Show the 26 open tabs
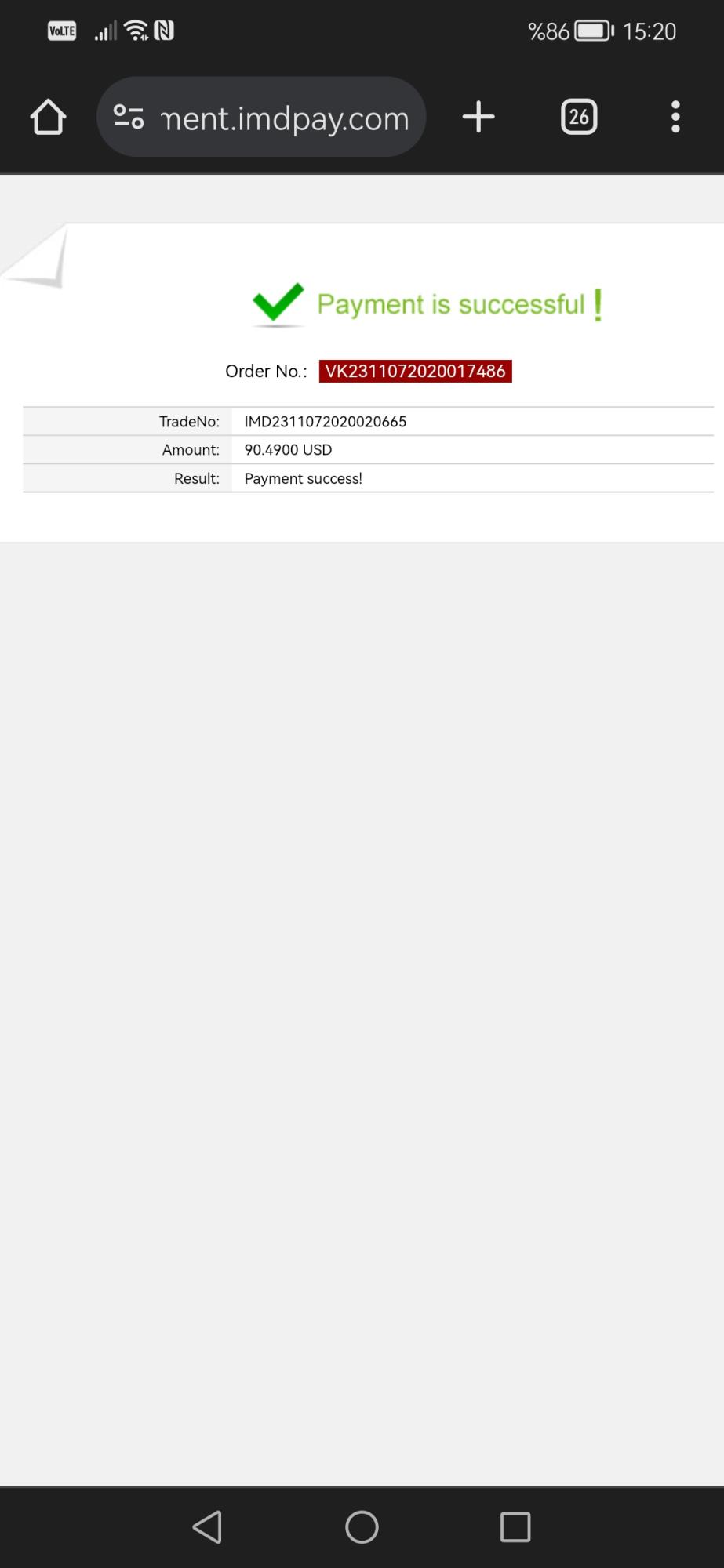The width and height of the screenshot is (724, 1568). [x=579, y=118]
